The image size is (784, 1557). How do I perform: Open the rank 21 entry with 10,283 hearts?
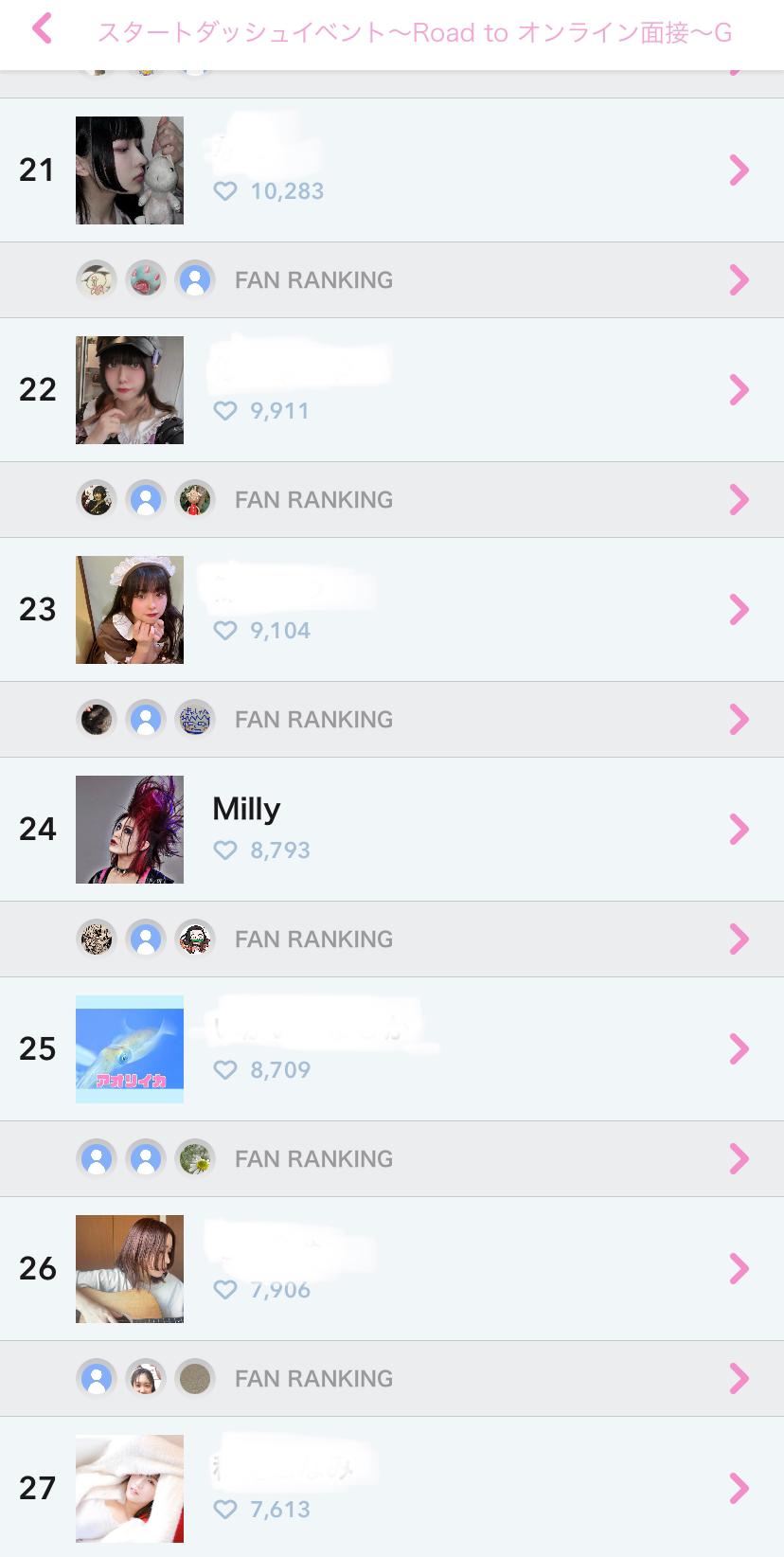click(392, 170)
